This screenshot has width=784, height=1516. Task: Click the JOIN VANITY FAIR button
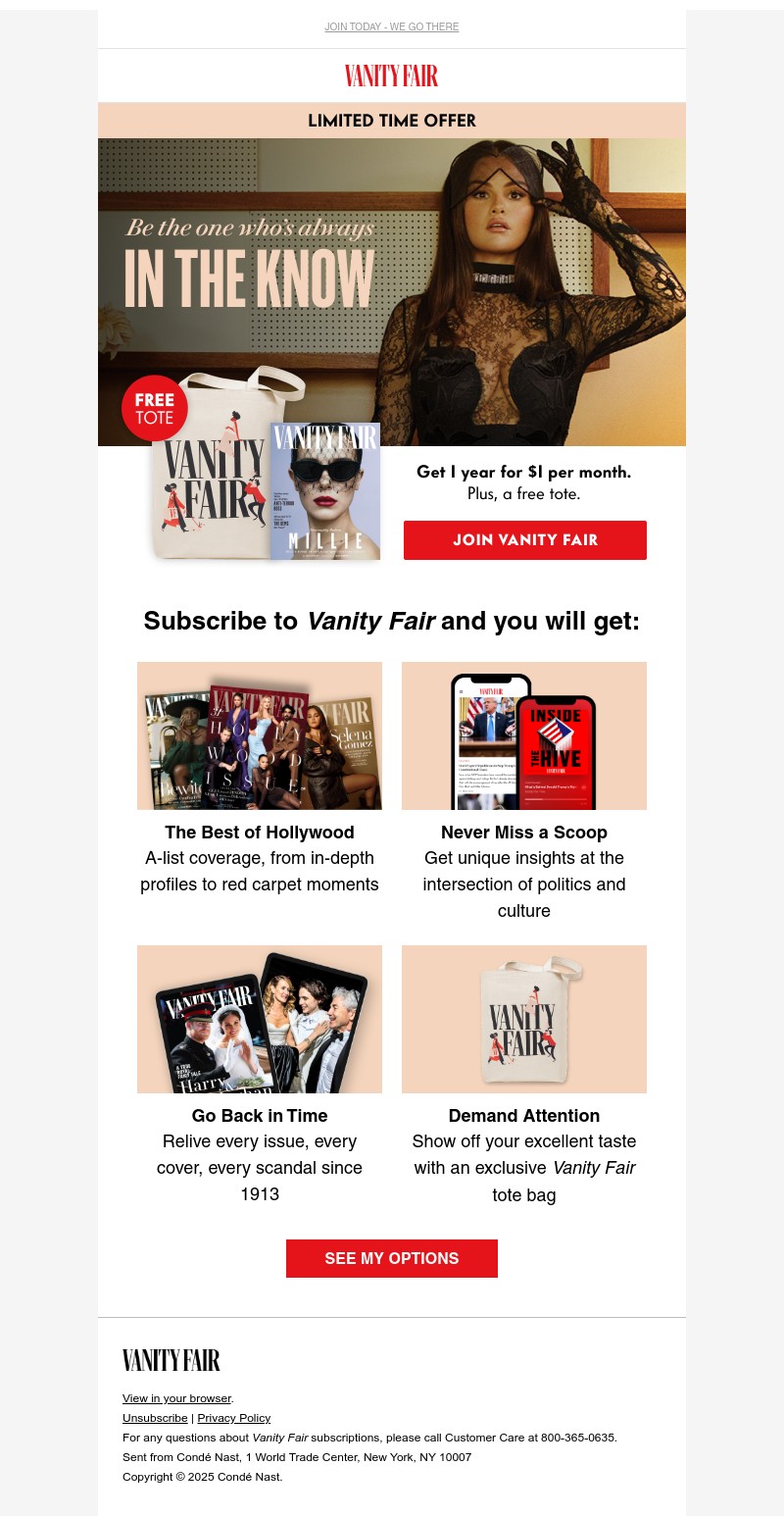(525, 540)
